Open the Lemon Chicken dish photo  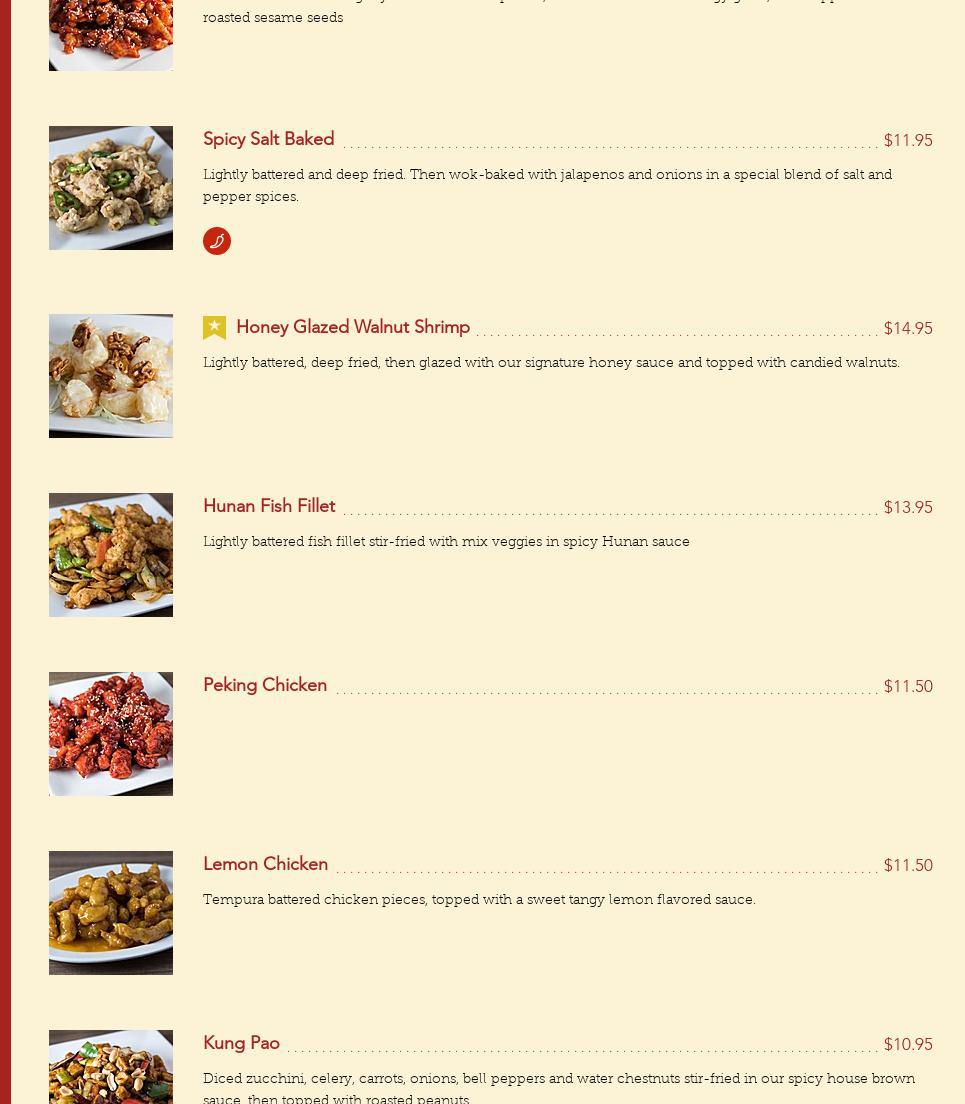(x=110, y=913)
